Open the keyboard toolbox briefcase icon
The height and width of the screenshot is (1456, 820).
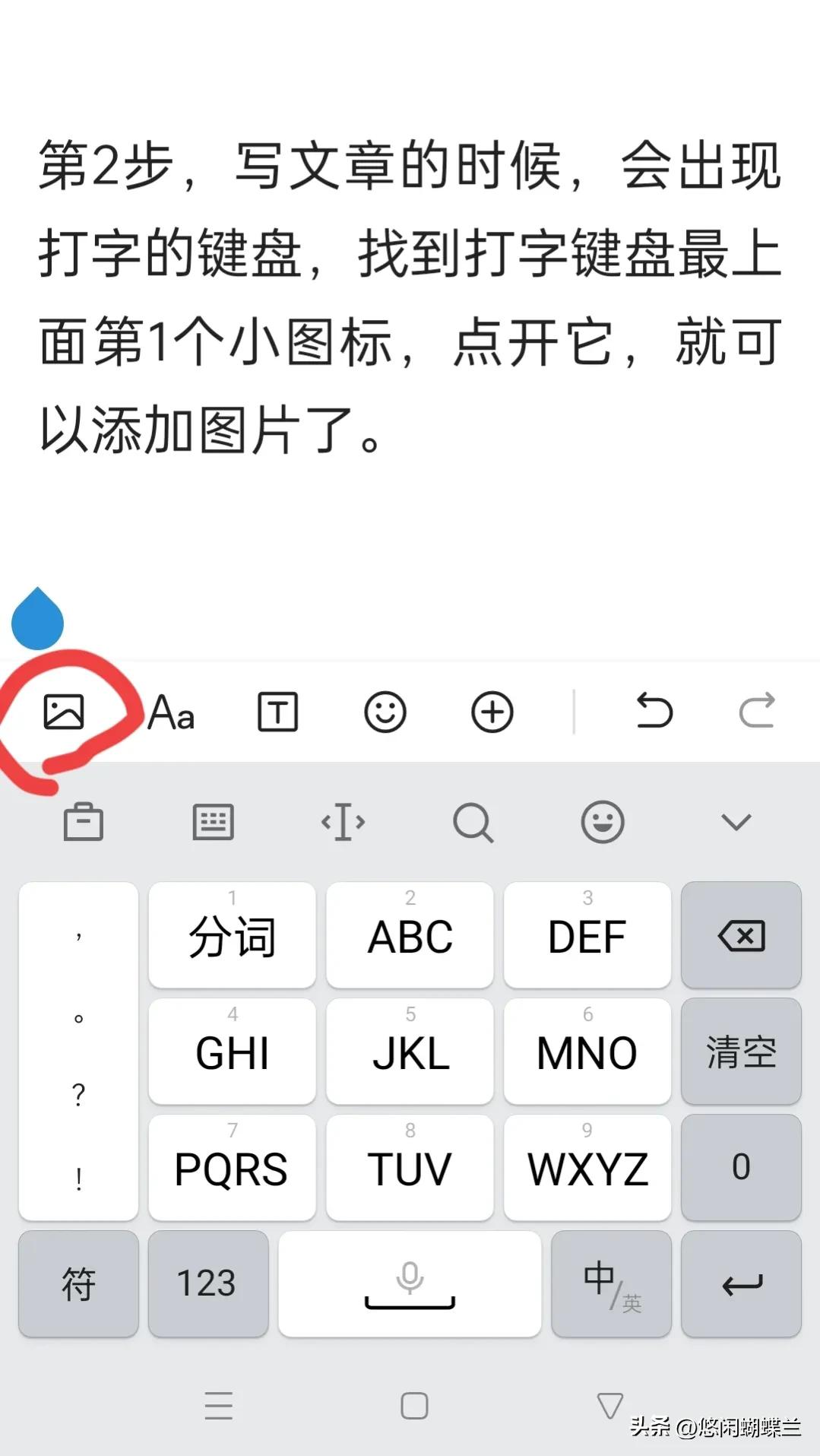(83, 822)
